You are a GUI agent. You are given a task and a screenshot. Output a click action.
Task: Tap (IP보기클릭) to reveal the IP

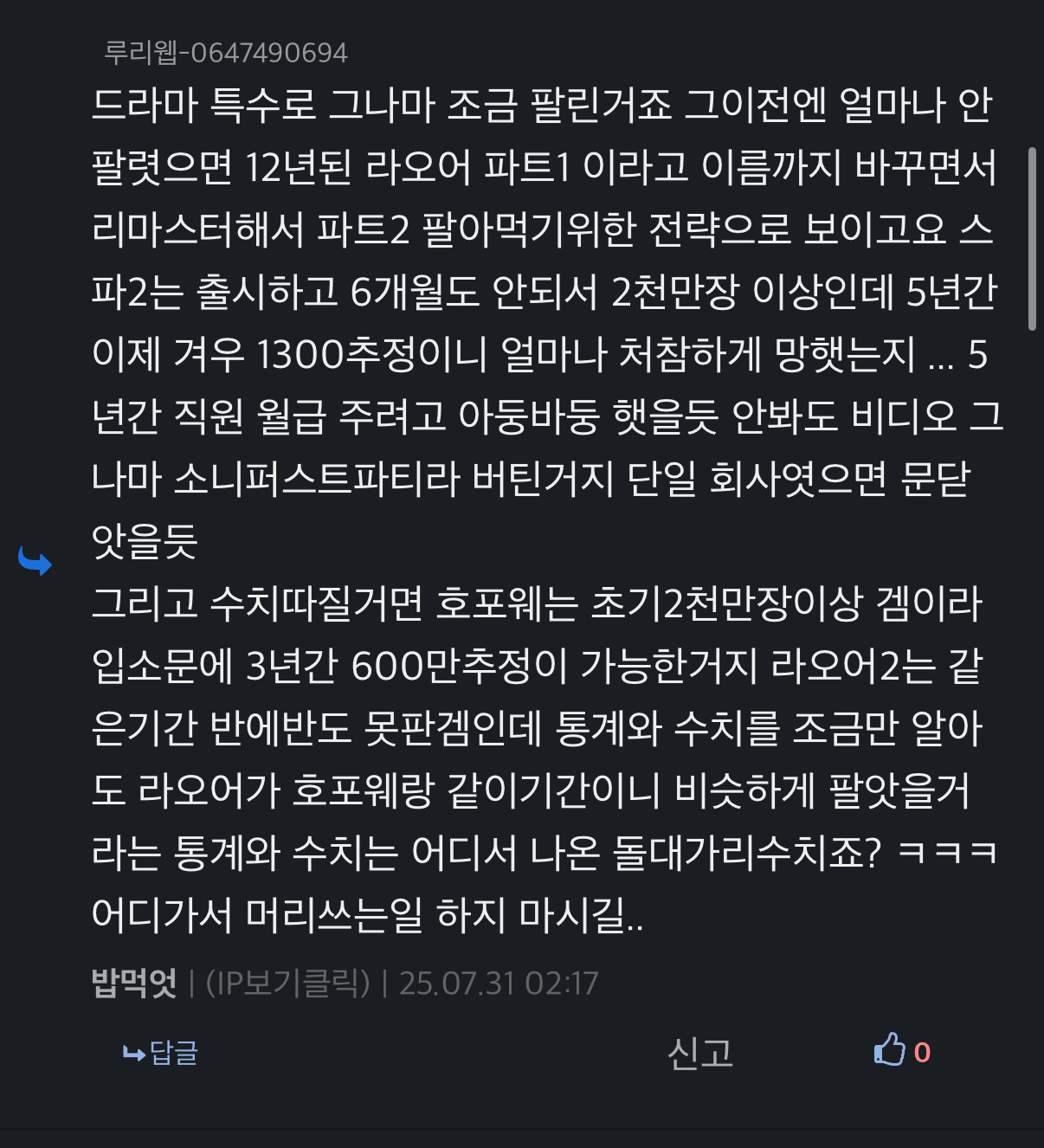coord(287,984)
